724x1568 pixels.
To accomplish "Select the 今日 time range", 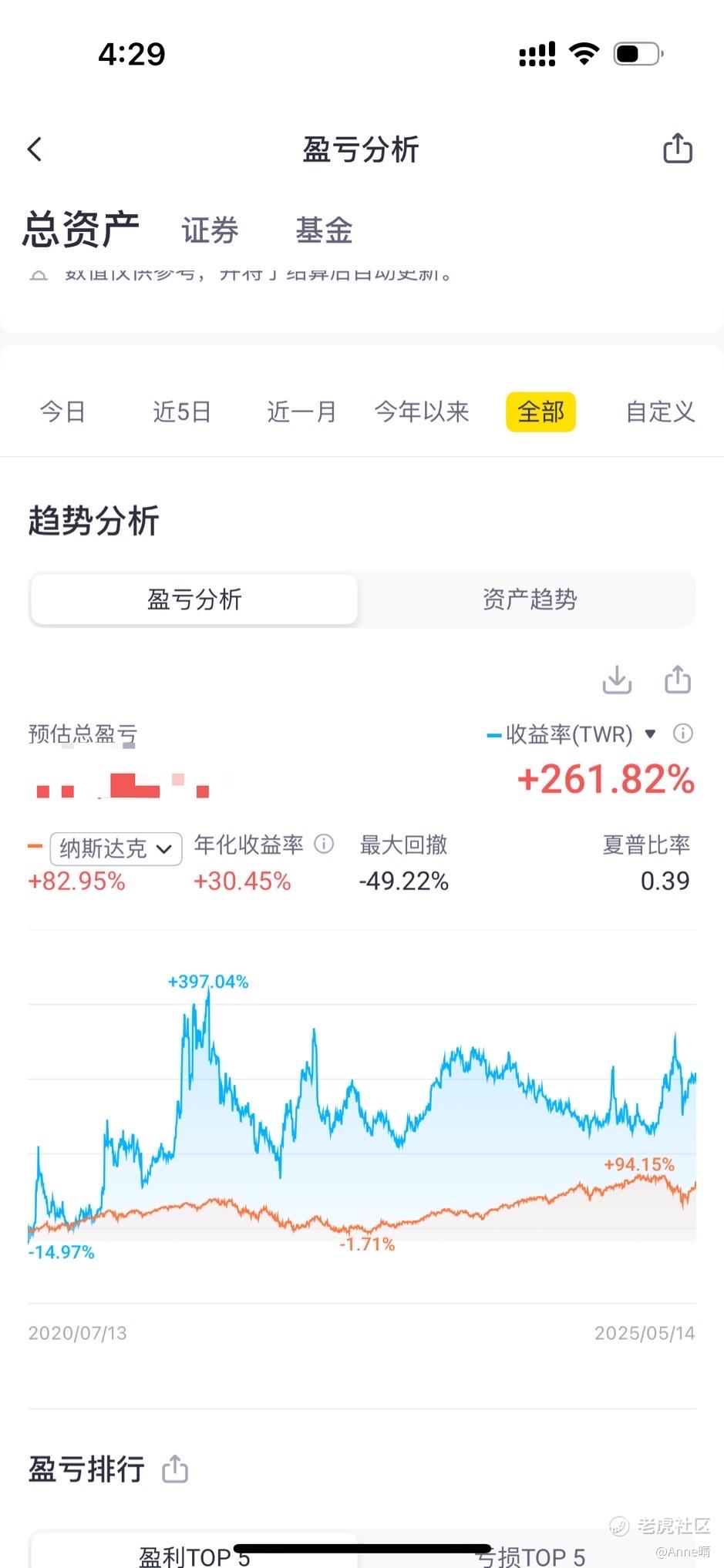I will [x=62, y=411].
